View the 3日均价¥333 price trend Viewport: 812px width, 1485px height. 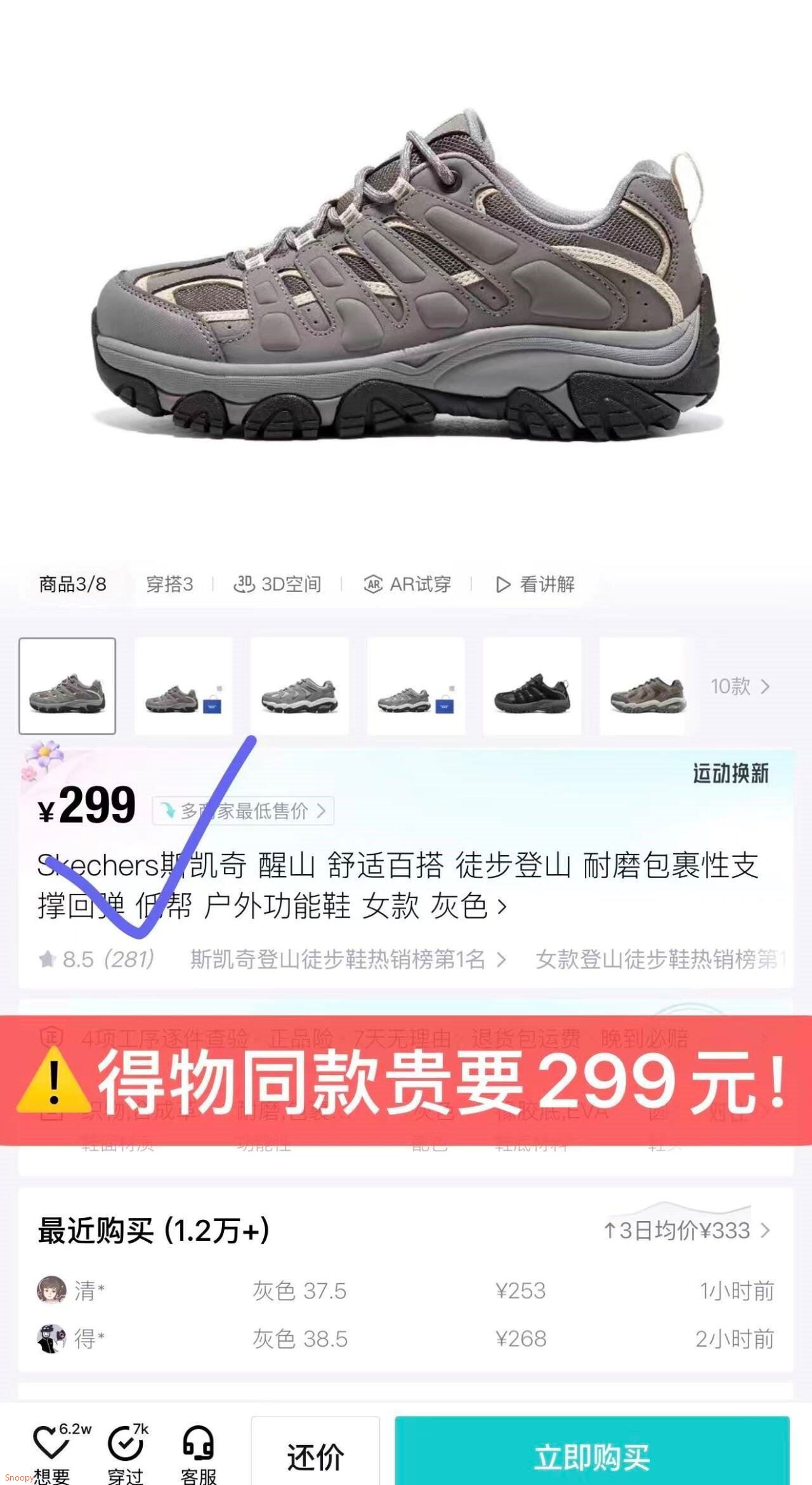[x=687, y=1231]
